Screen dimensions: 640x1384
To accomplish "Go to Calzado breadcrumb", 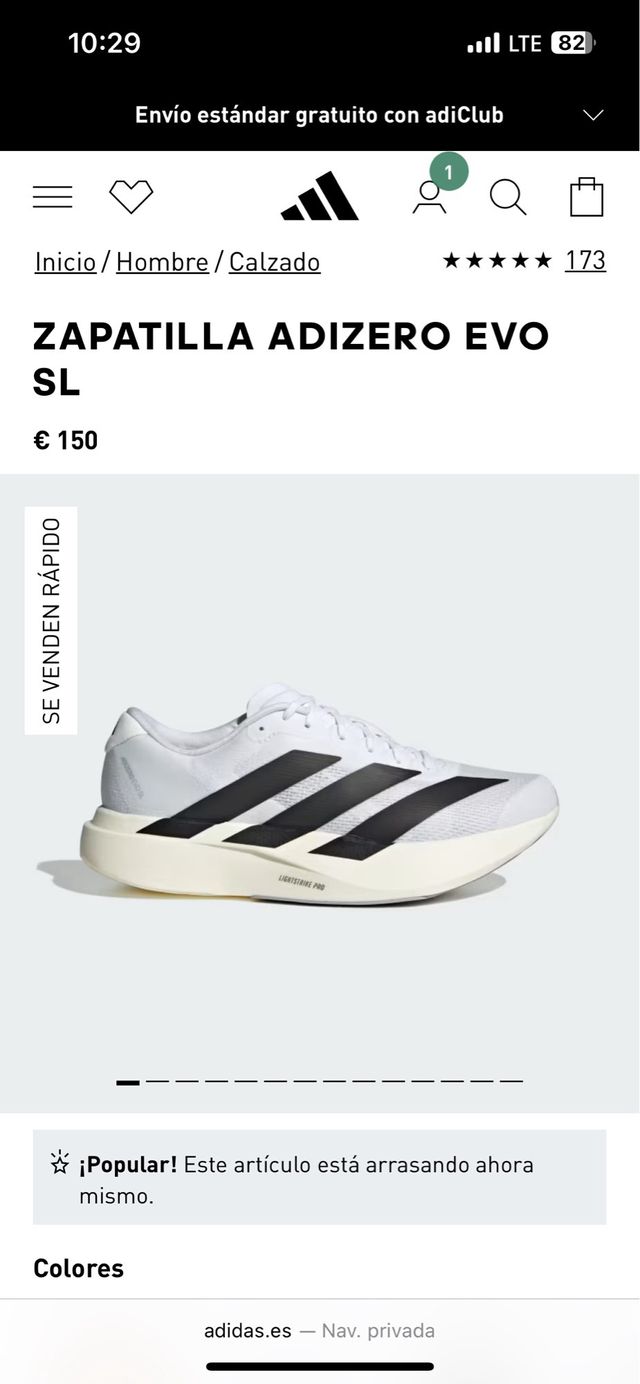I will coord(274,262).
